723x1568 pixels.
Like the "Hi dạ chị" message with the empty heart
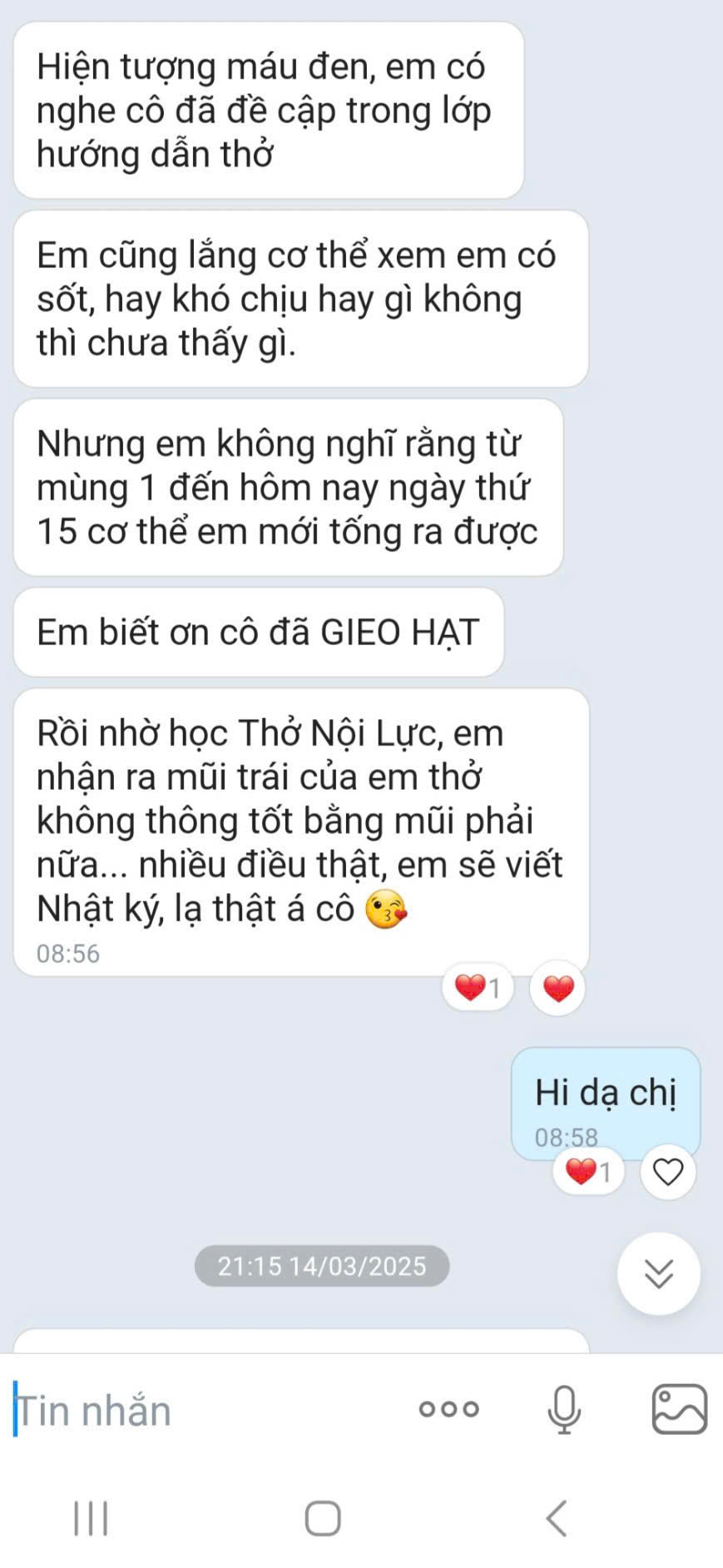(668, 1172)
